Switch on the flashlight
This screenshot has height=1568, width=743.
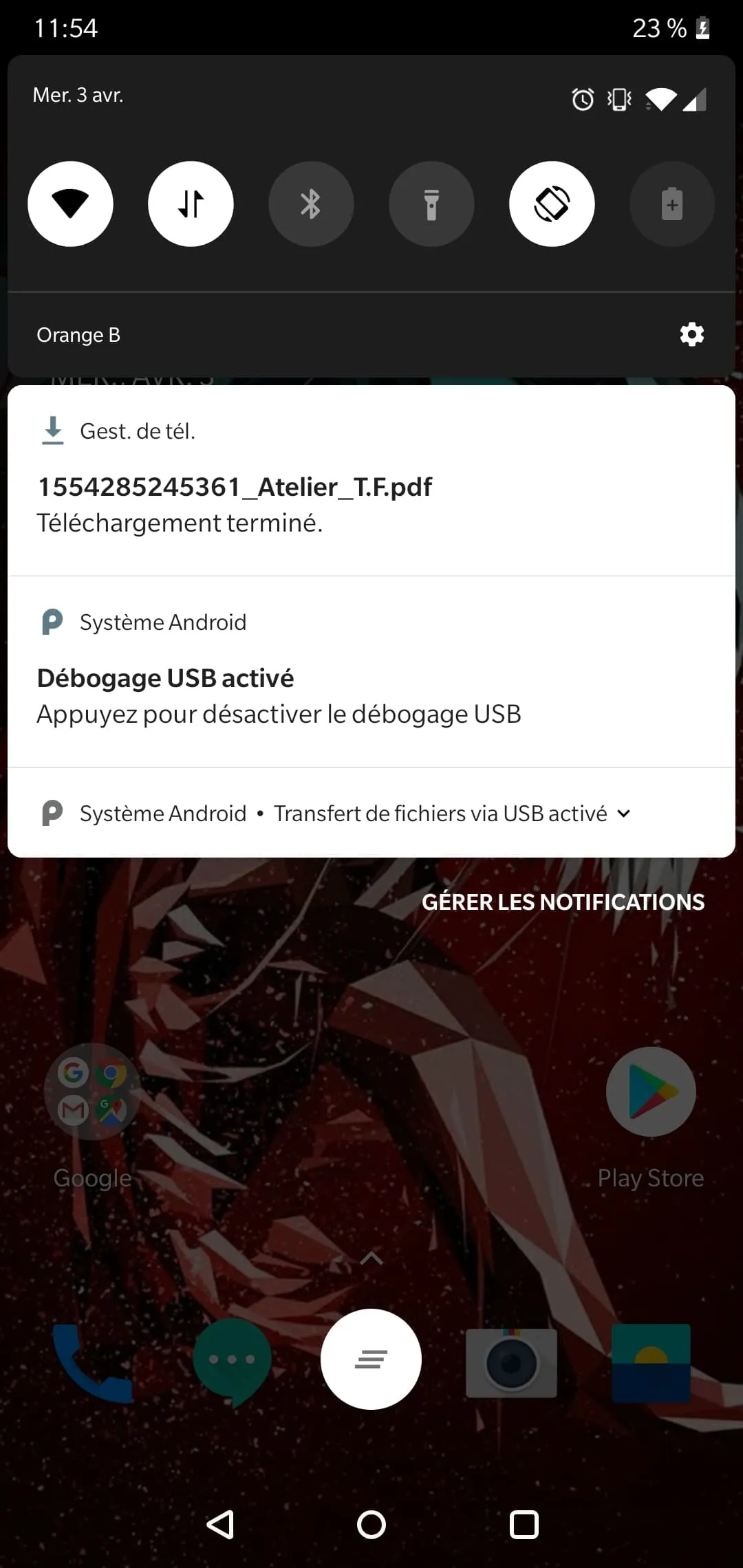coord(431,204)
